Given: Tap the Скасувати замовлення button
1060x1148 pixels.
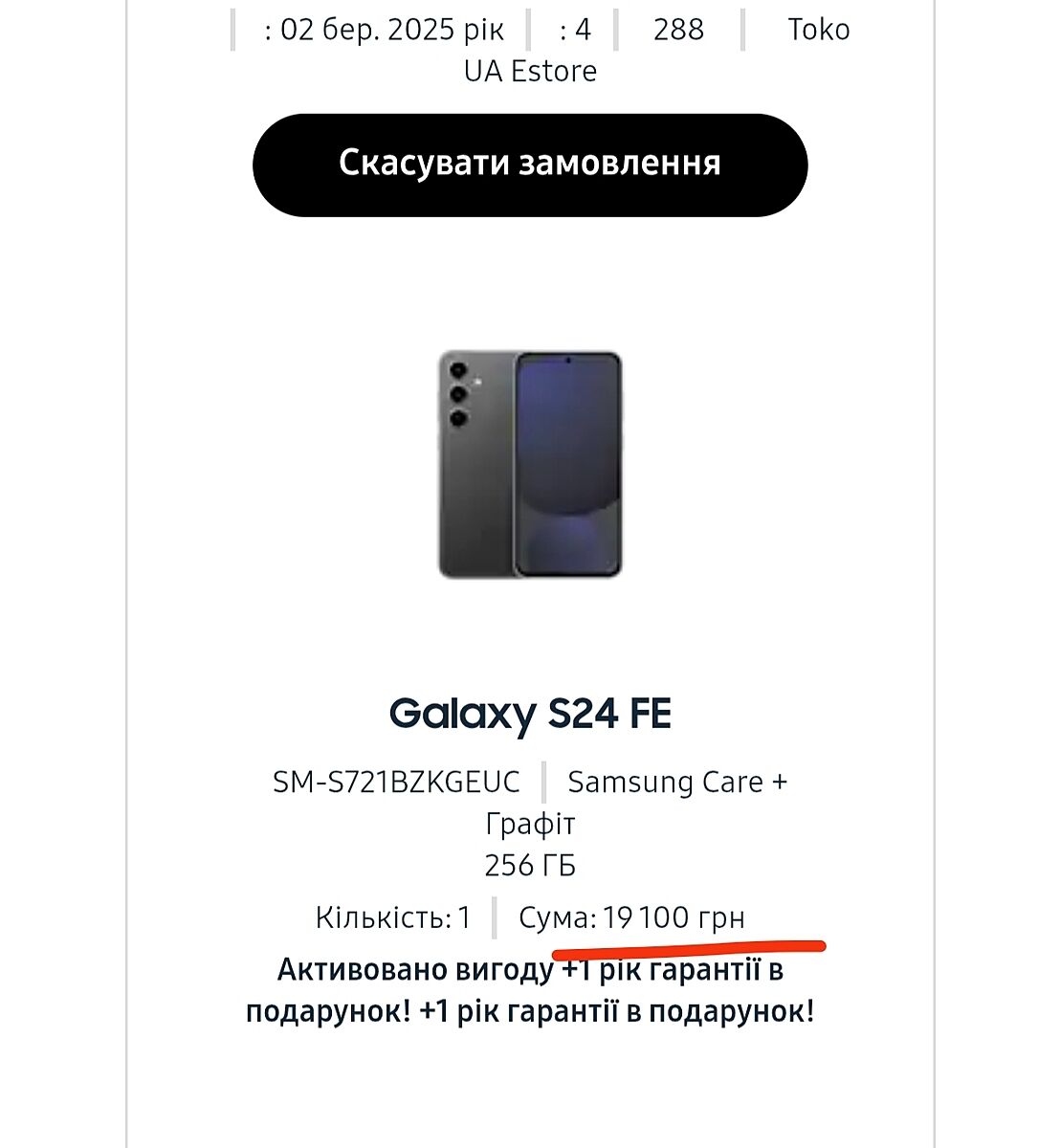Looking at the screenshot, I should [530, 165].
